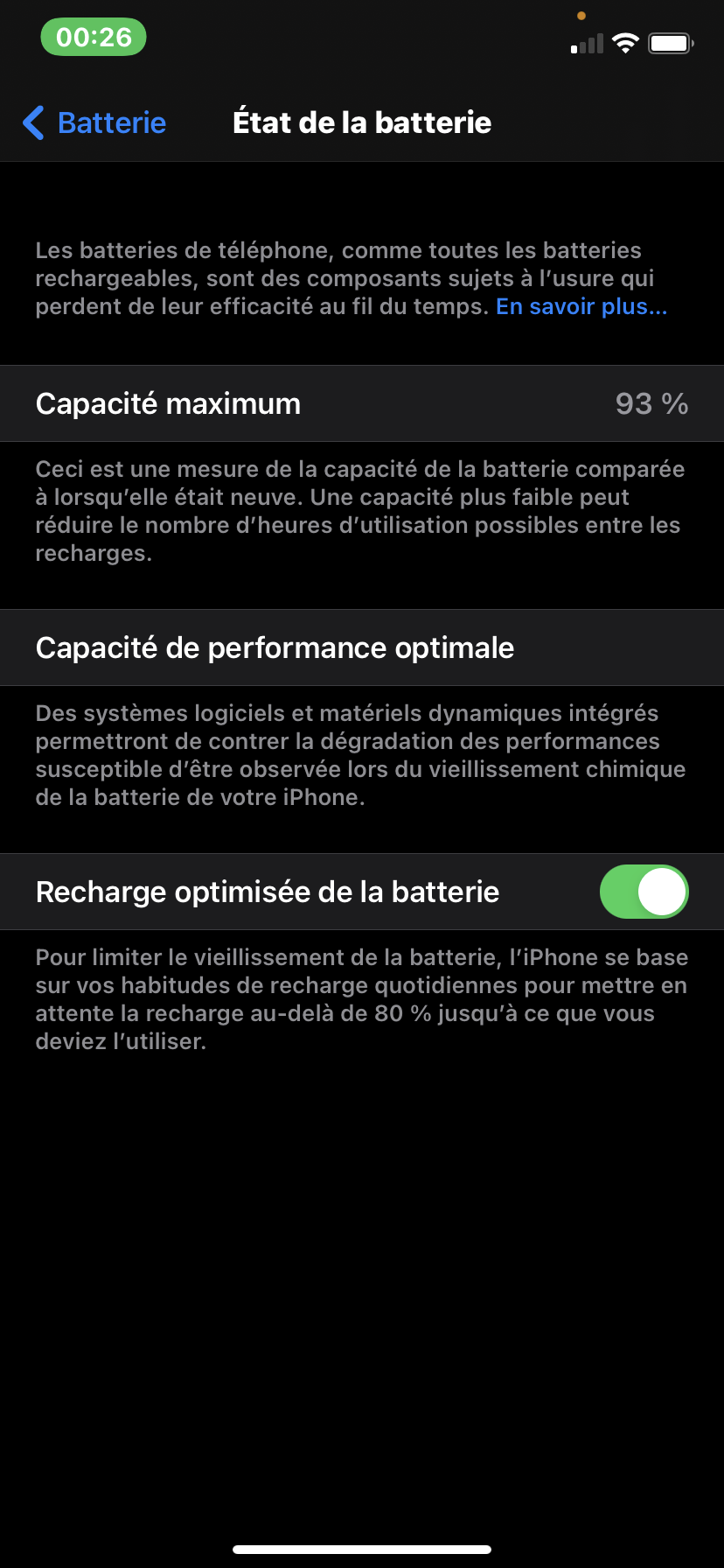Open the "En savoir plus..." link
This screenshot has height=1568, width=724.
tap(581, 306)
